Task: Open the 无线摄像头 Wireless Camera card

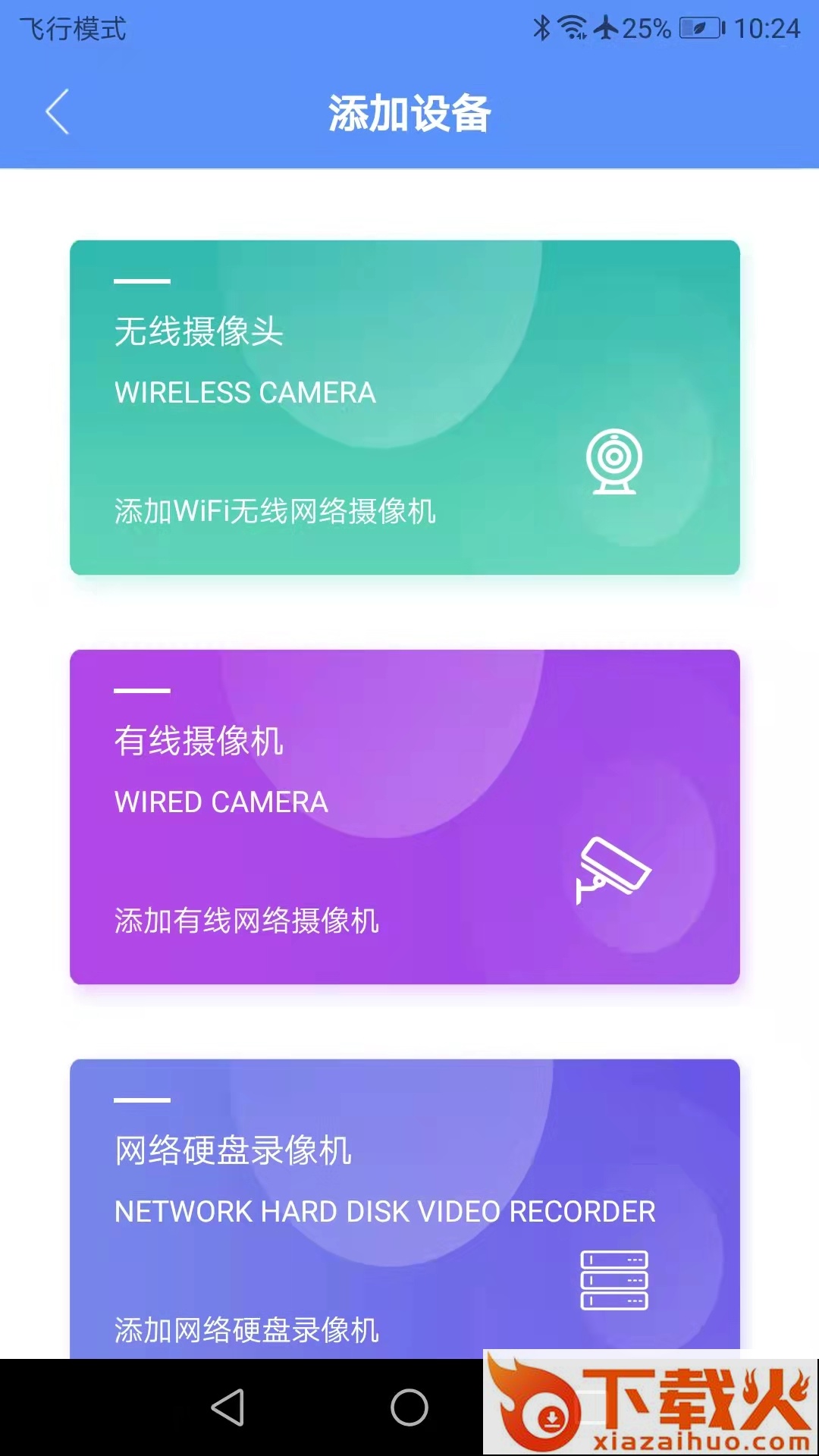Action: (x=404, y=407)
